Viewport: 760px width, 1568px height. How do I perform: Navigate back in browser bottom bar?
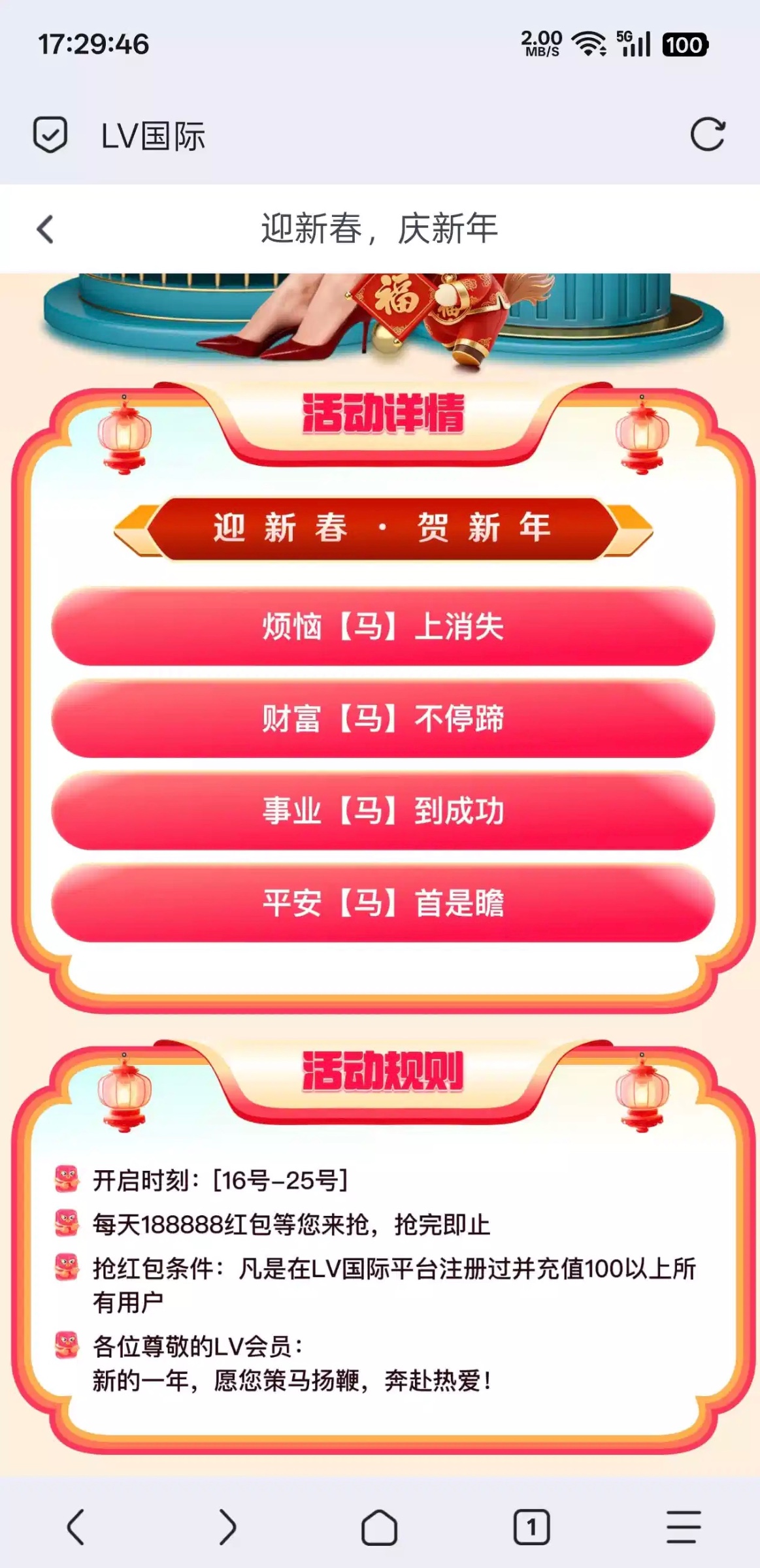pyautogui.click(x=76, y=1527)
